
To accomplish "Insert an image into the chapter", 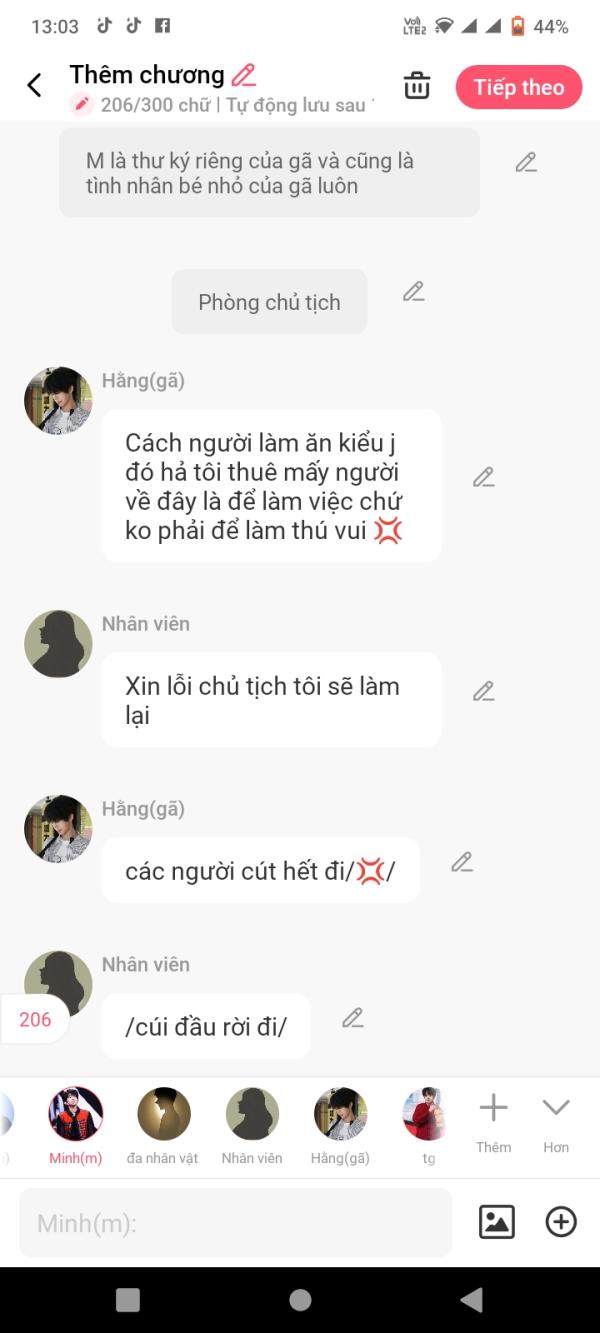I will pos(497,1222).
